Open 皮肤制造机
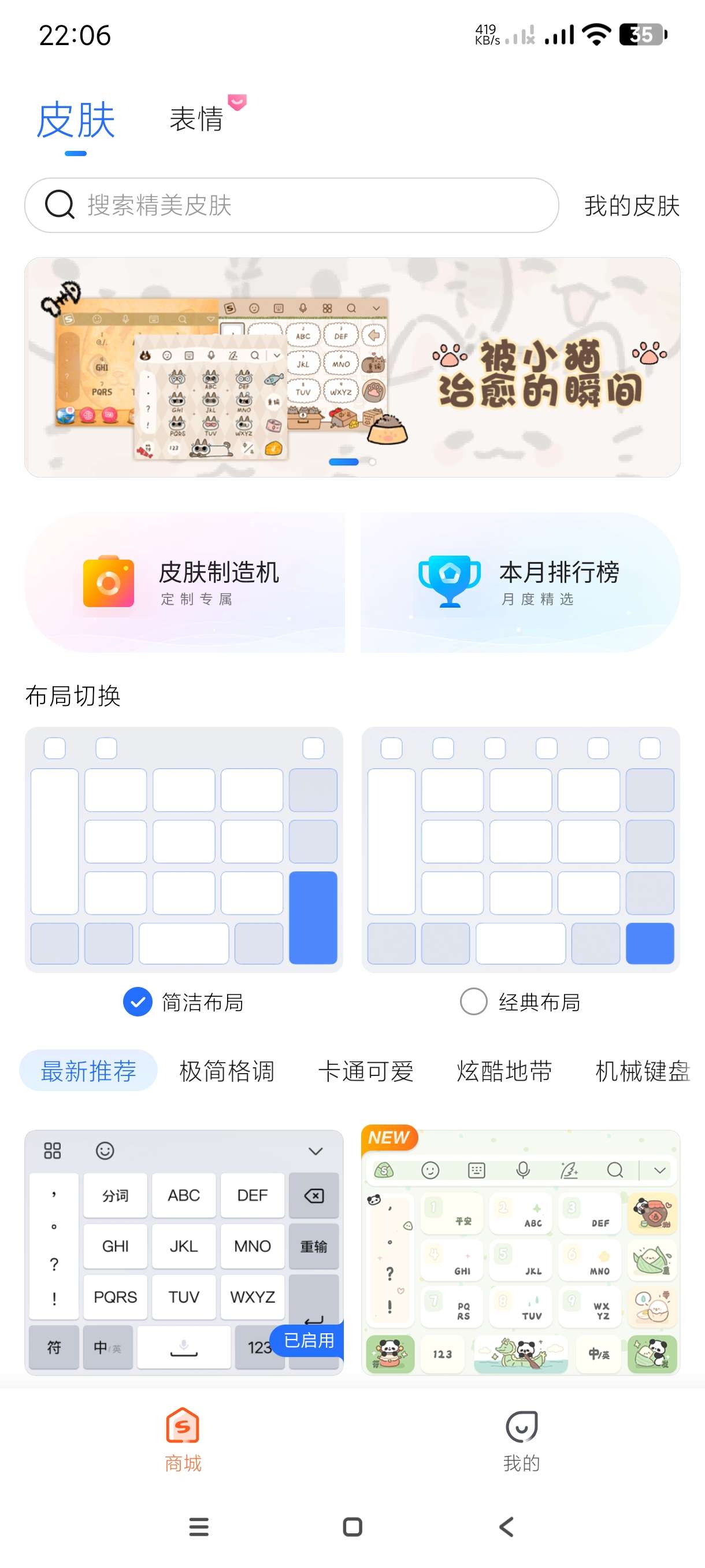 (185, 583)
